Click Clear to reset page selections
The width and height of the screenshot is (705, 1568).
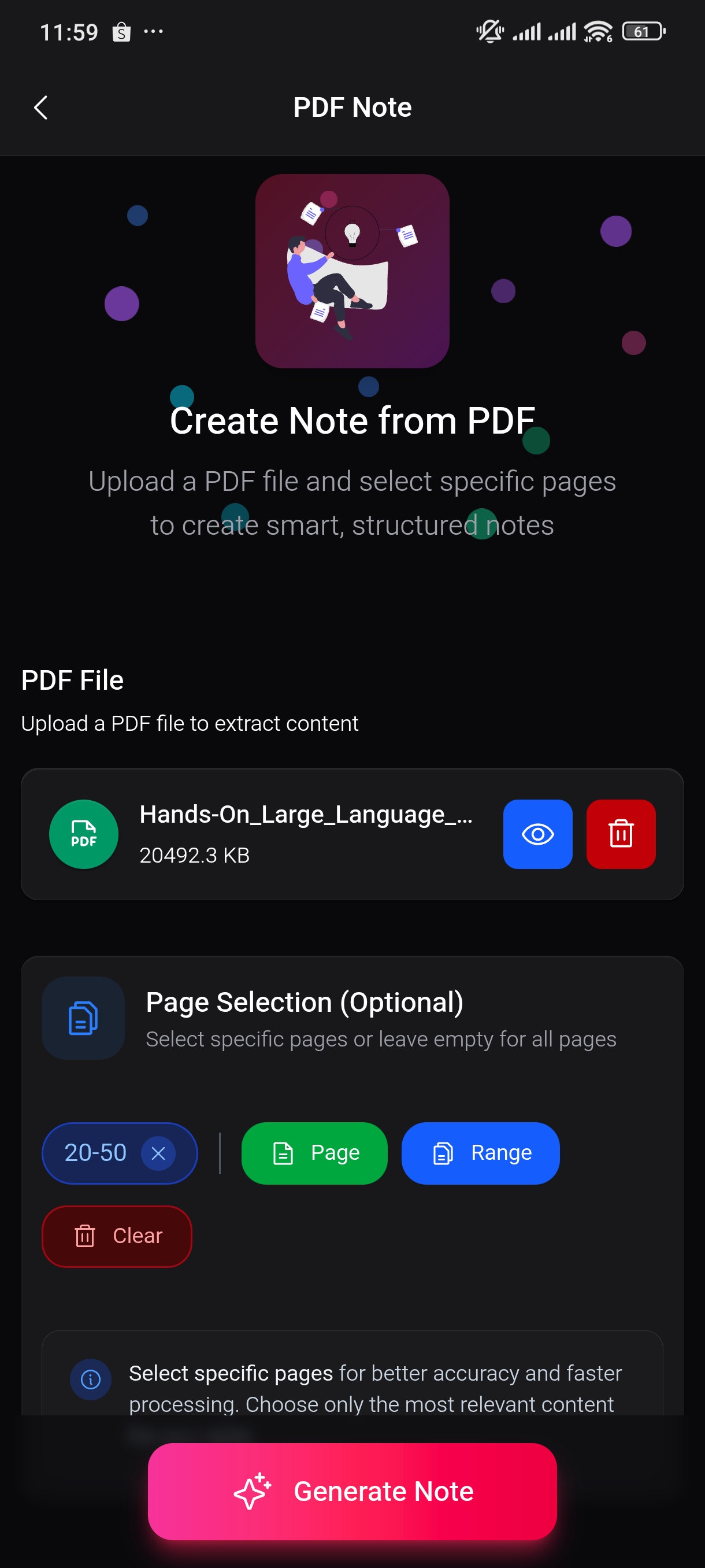tap(117, 1236)
